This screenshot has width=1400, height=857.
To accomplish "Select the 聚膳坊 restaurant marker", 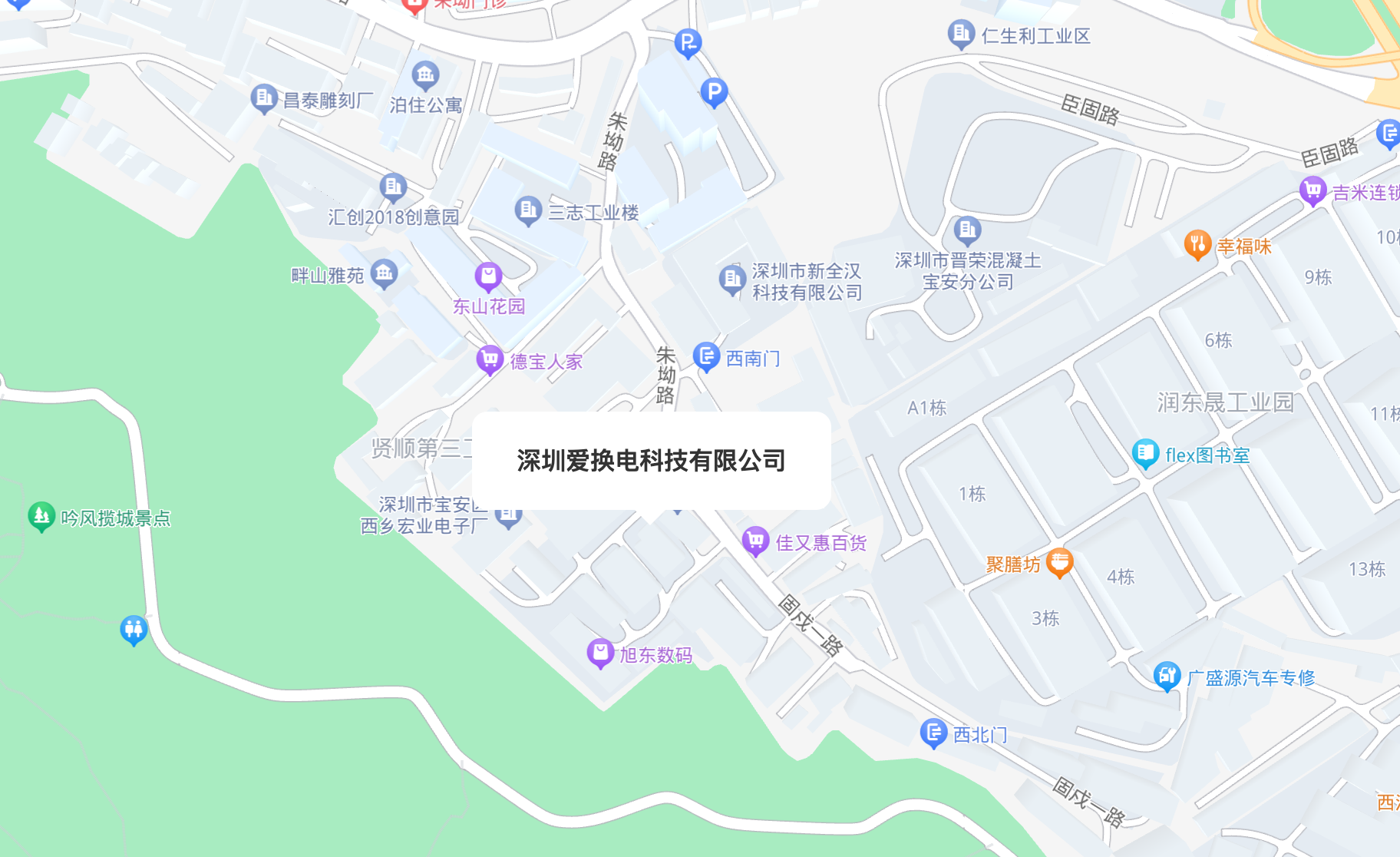I will click(1059, 562).
